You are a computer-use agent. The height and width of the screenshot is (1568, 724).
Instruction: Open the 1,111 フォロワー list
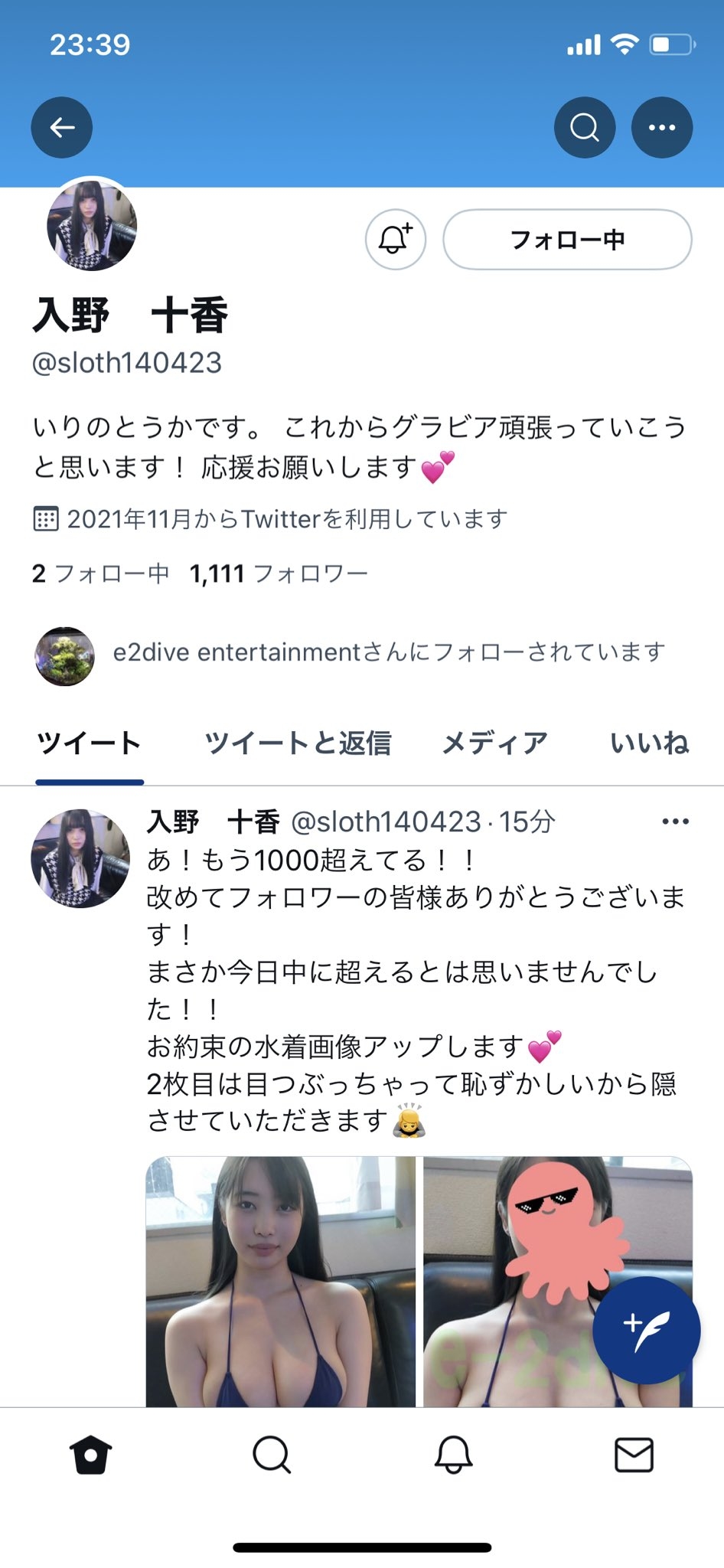[279, 573]
